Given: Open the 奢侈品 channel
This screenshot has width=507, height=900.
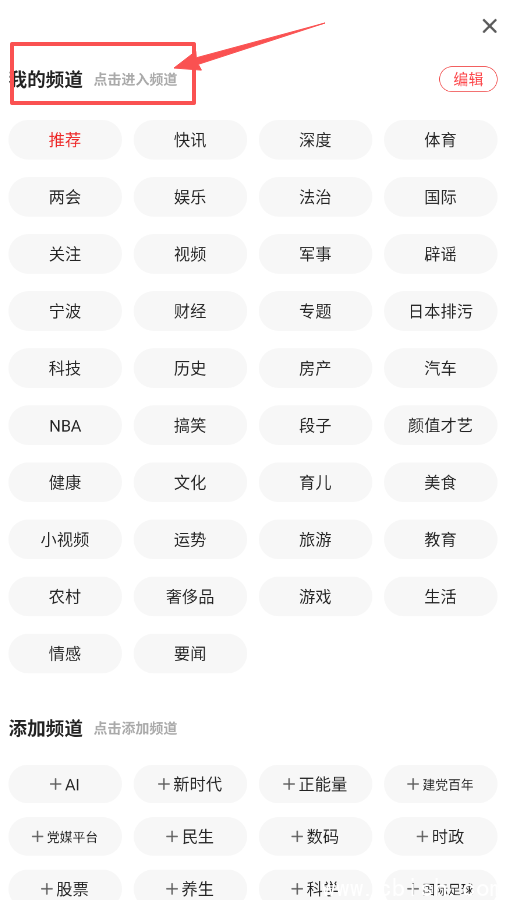Looking at the screenshot, I should [190, 596].
